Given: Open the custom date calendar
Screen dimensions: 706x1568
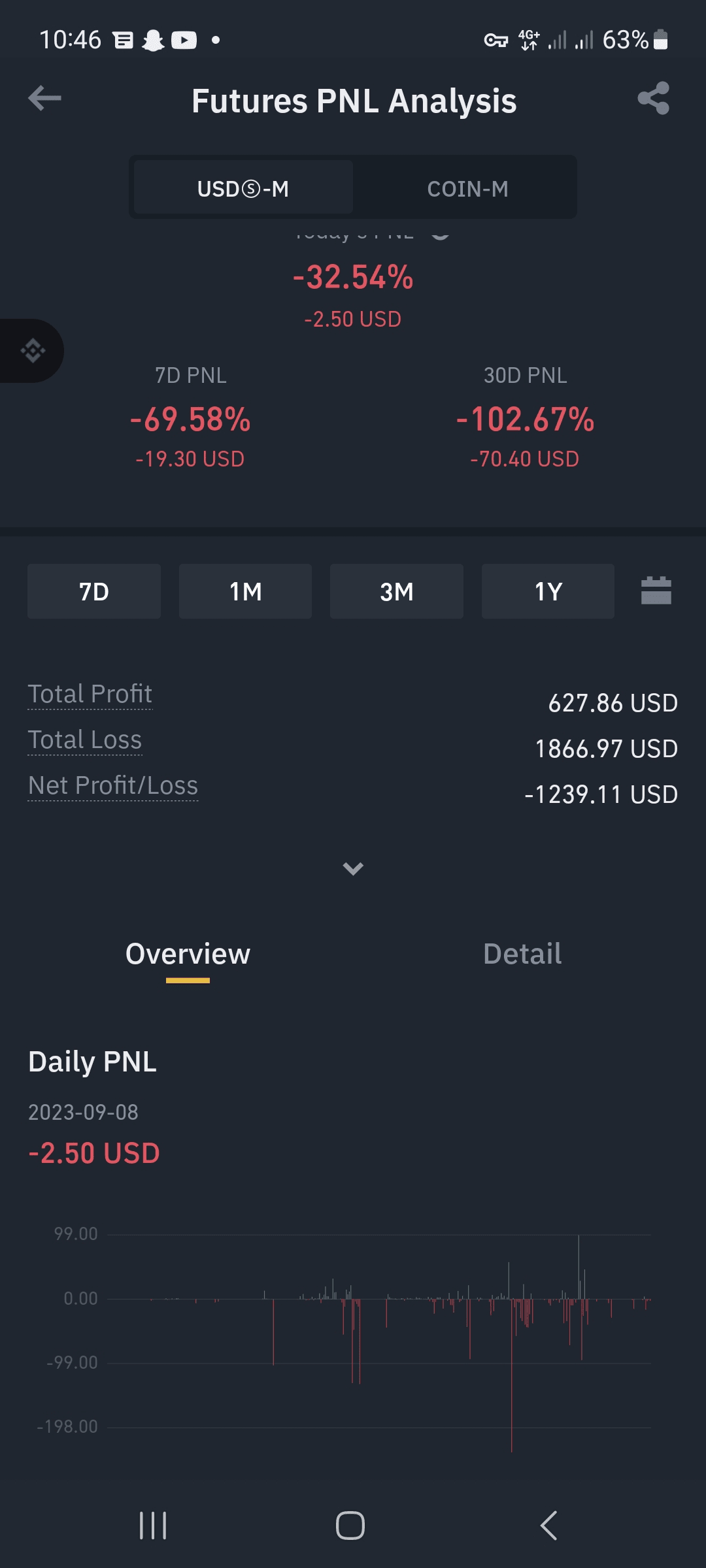Looking at the screenshot, I should 656,591.
